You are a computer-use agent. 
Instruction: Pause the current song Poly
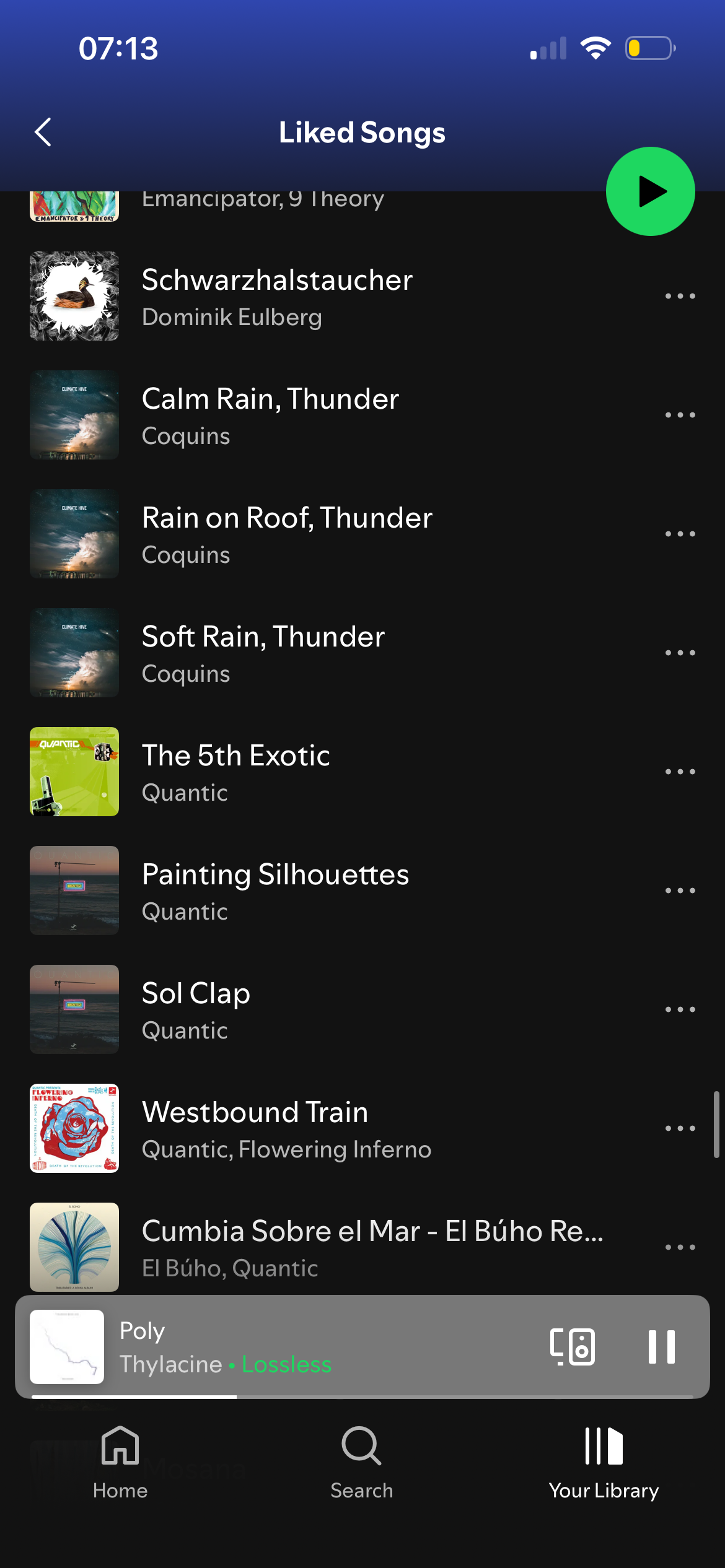pyautogui.click(x=661, y=1346)
